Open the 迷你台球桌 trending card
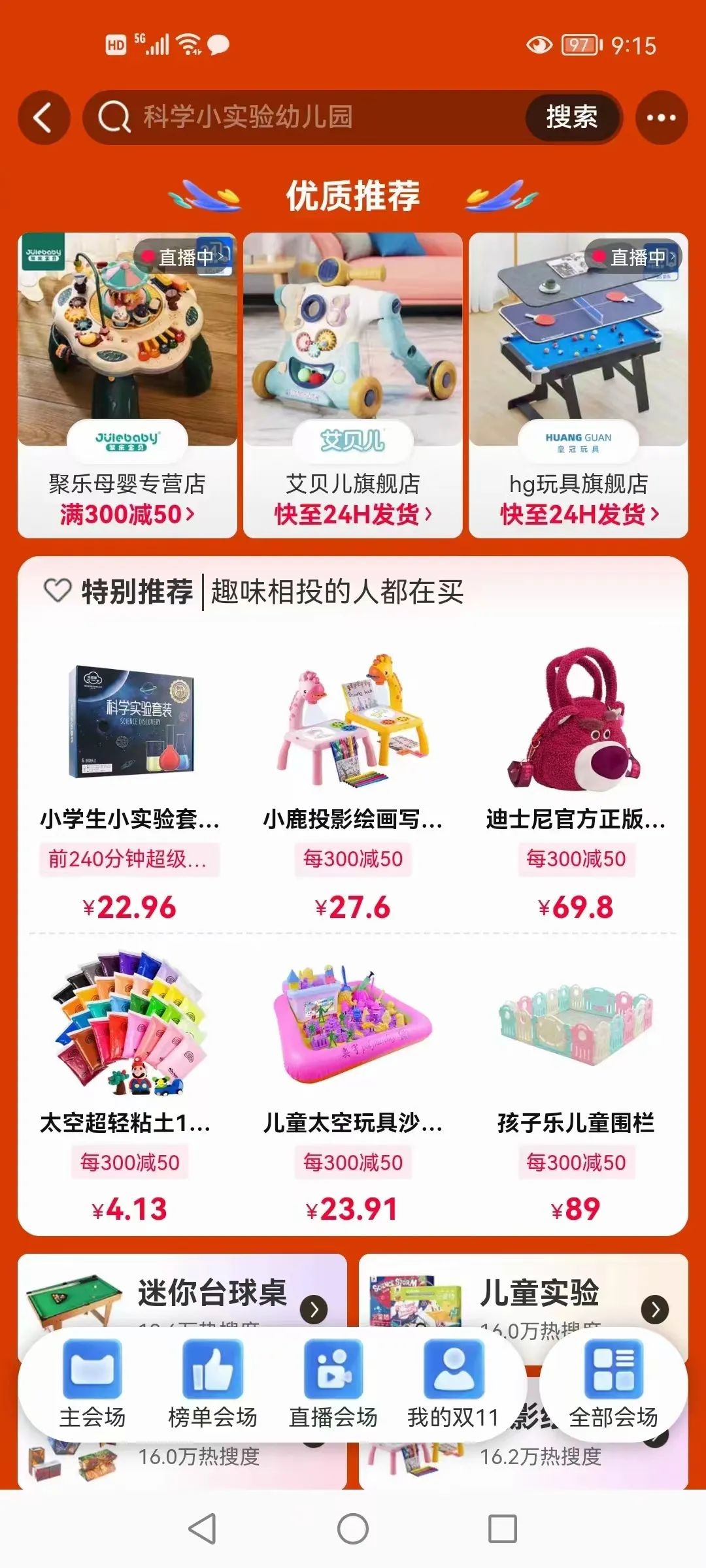 [x=183, y=1294]
